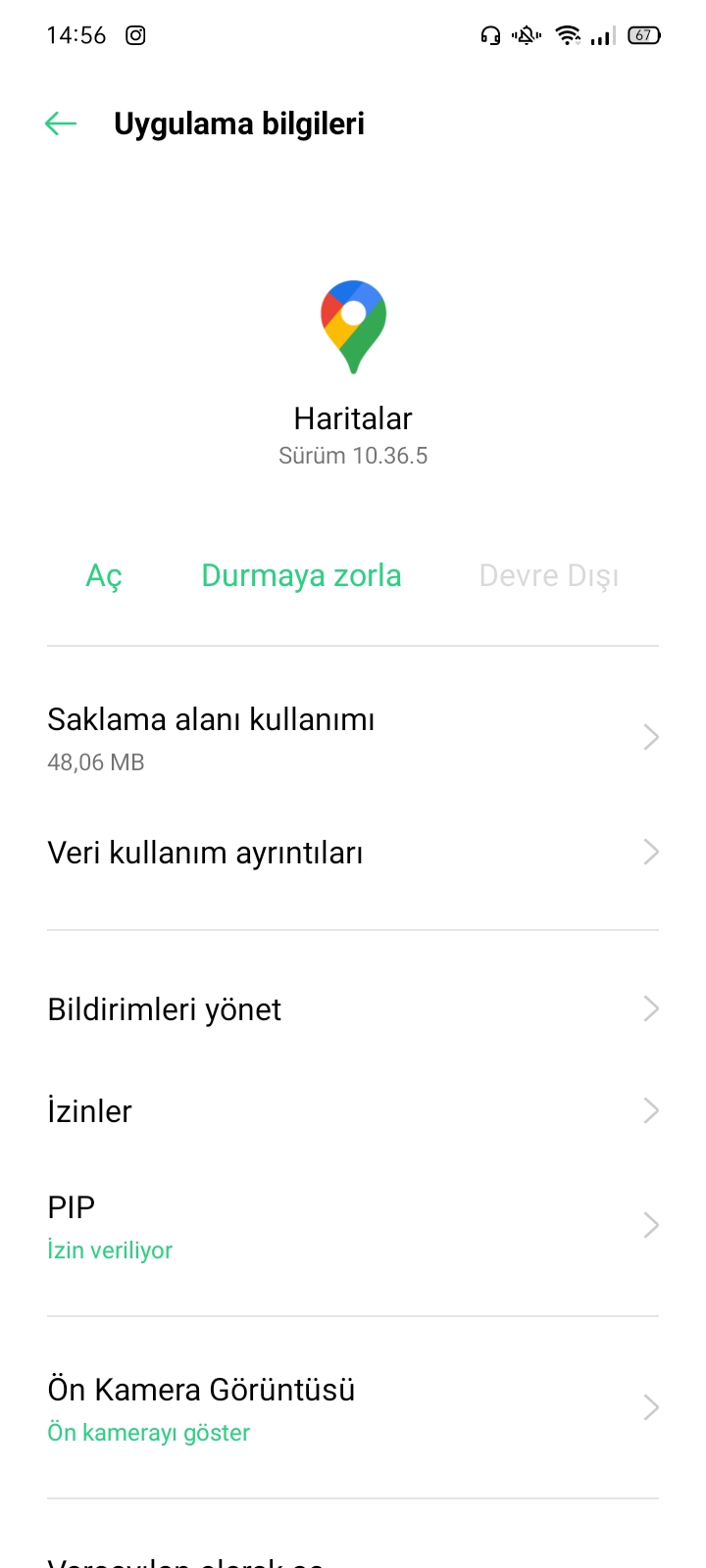Tap Durmaya zorla to force stop
The height and width of the screenshot is (1568, 706).
tap(301, 576)
